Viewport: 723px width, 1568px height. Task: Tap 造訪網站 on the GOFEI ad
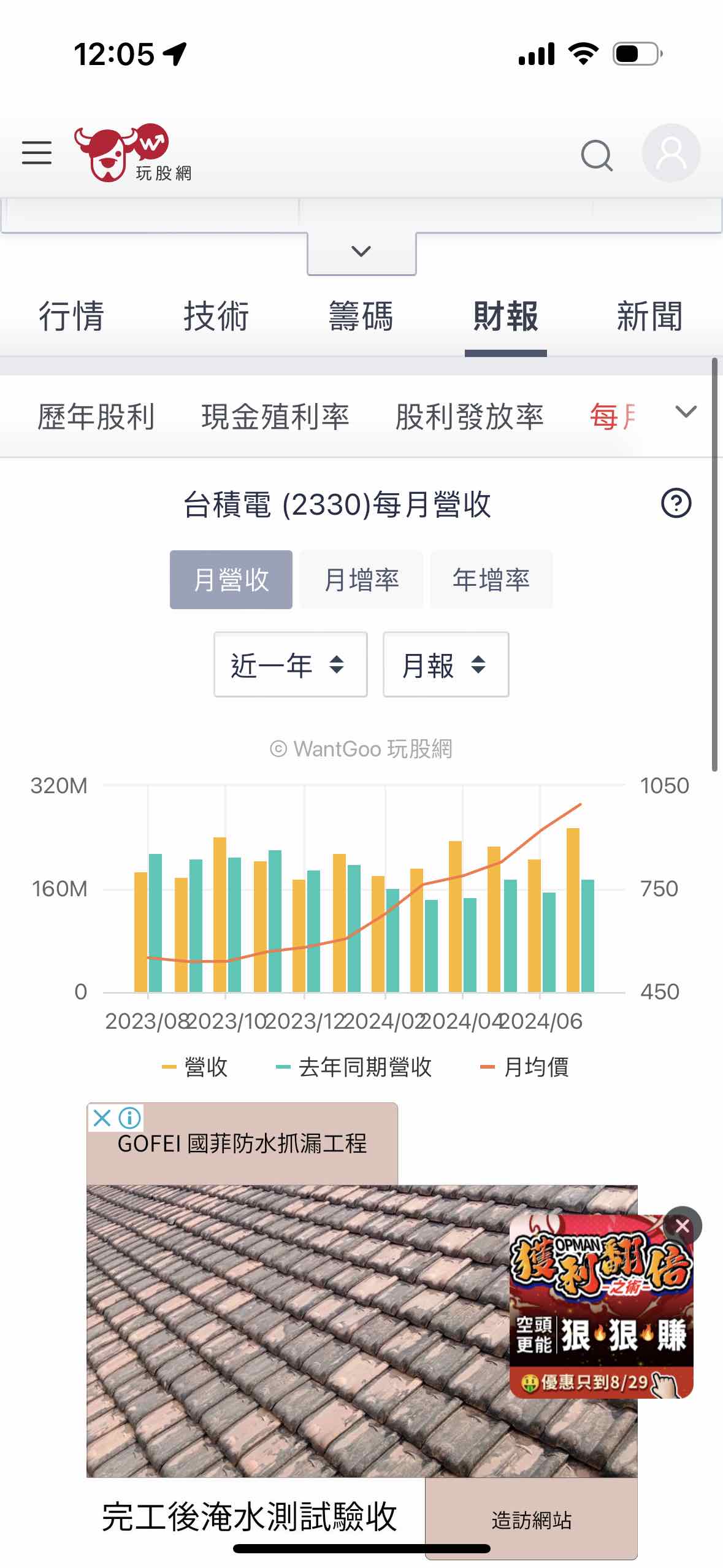point(531,1520)
